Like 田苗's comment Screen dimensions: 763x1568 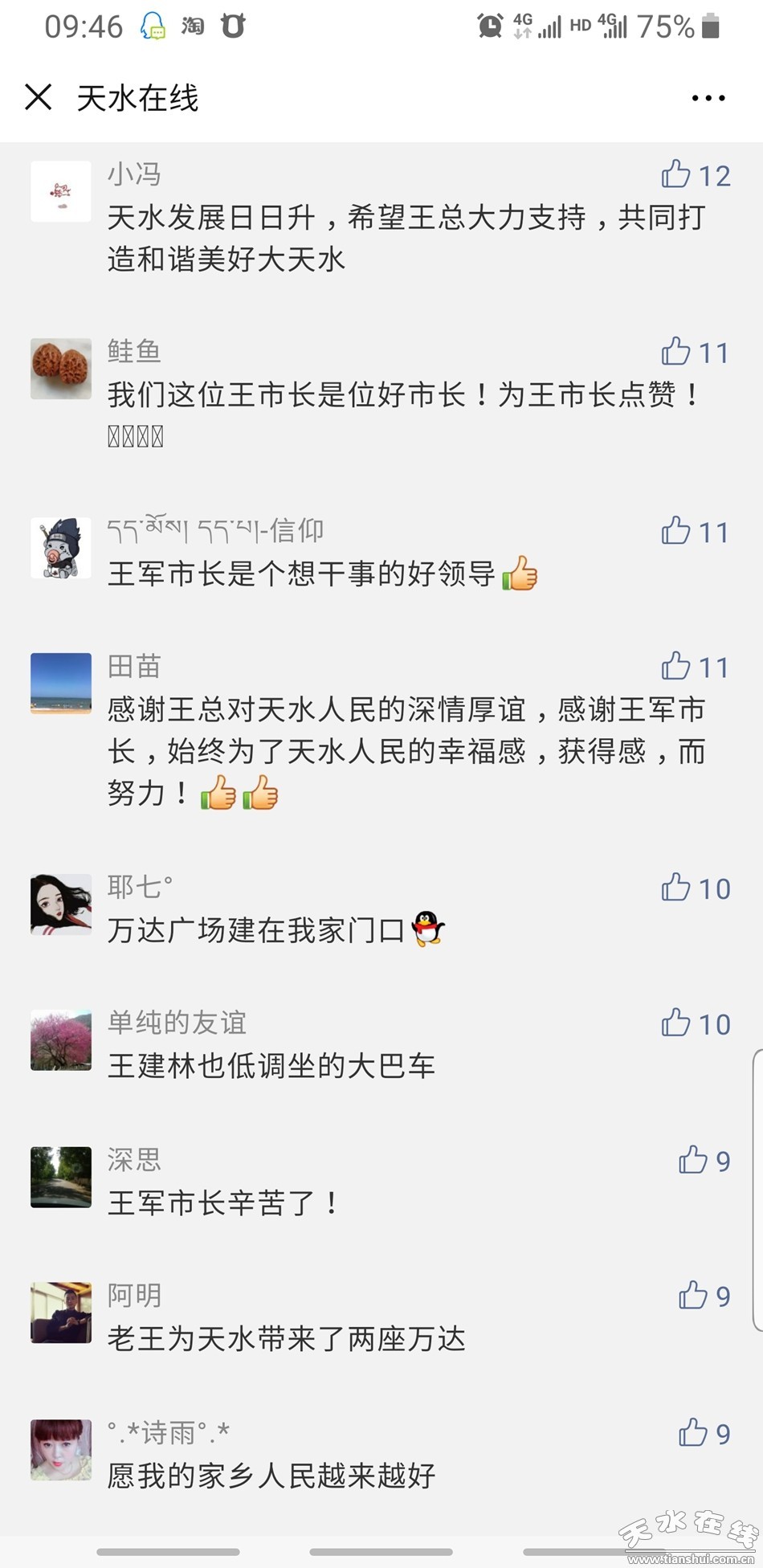[x=675, y=666]
